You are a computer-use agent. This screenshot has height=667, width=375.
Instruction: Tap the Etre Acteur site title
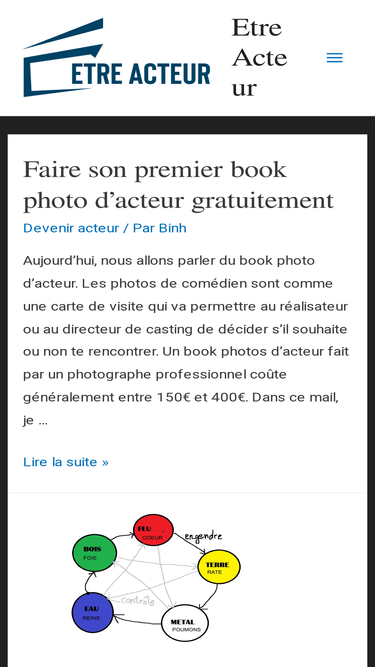259,58
